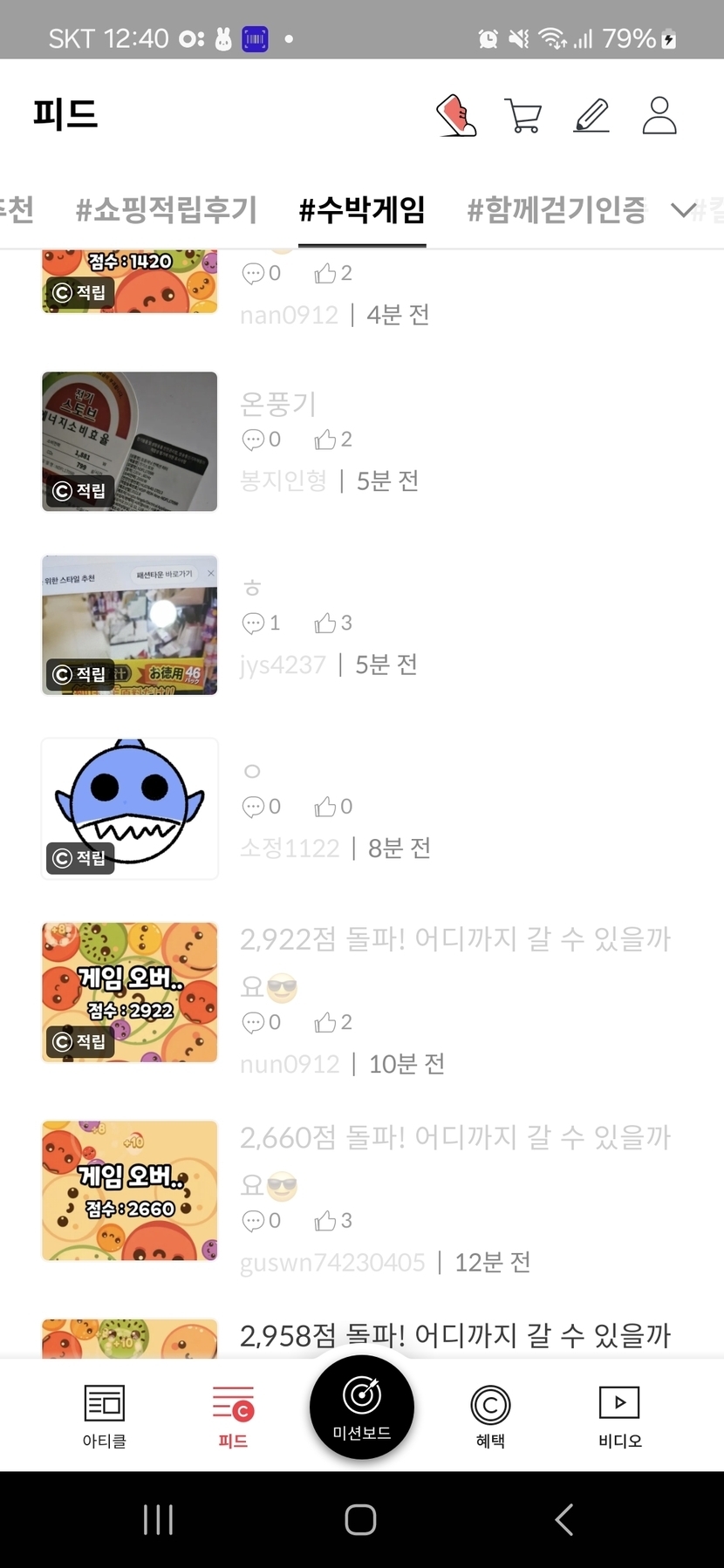Expand the hashtag list chevron
Viewport: 724px width, 1568px height.
click(682, 210)
